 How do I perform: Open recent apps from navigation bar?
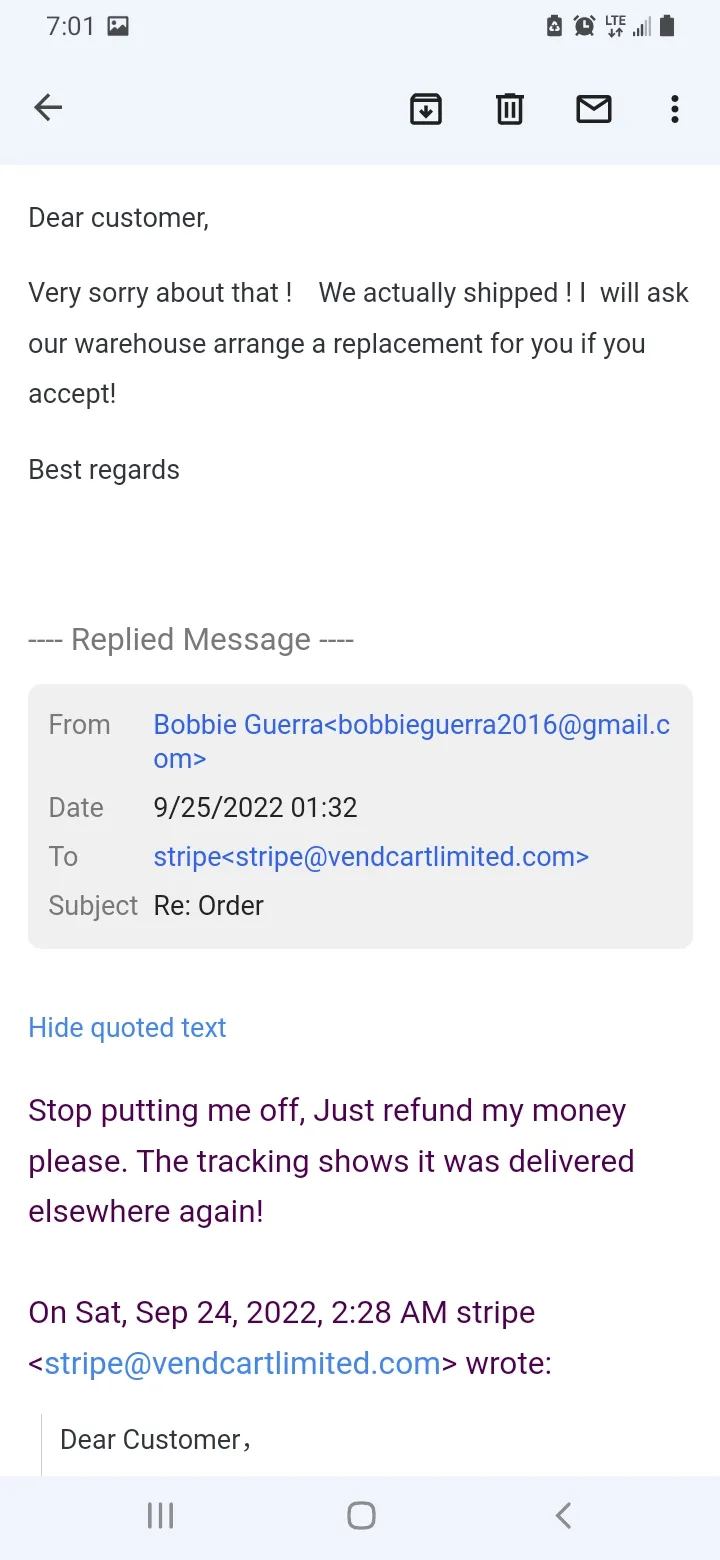click(160, 1515)
